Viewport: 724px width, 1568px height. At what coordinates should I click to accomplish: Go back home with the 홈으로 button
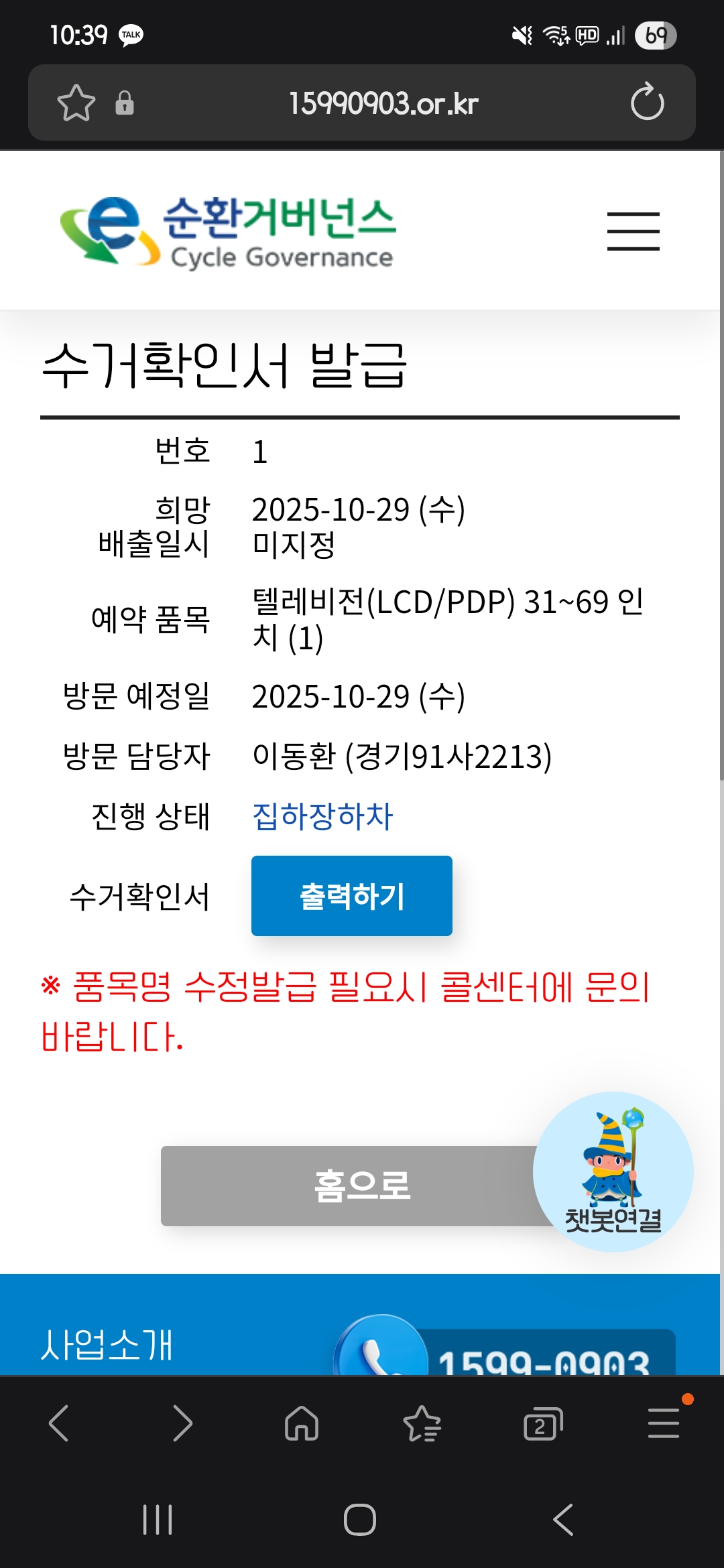pyautogui.click(x=362, y=1185)
